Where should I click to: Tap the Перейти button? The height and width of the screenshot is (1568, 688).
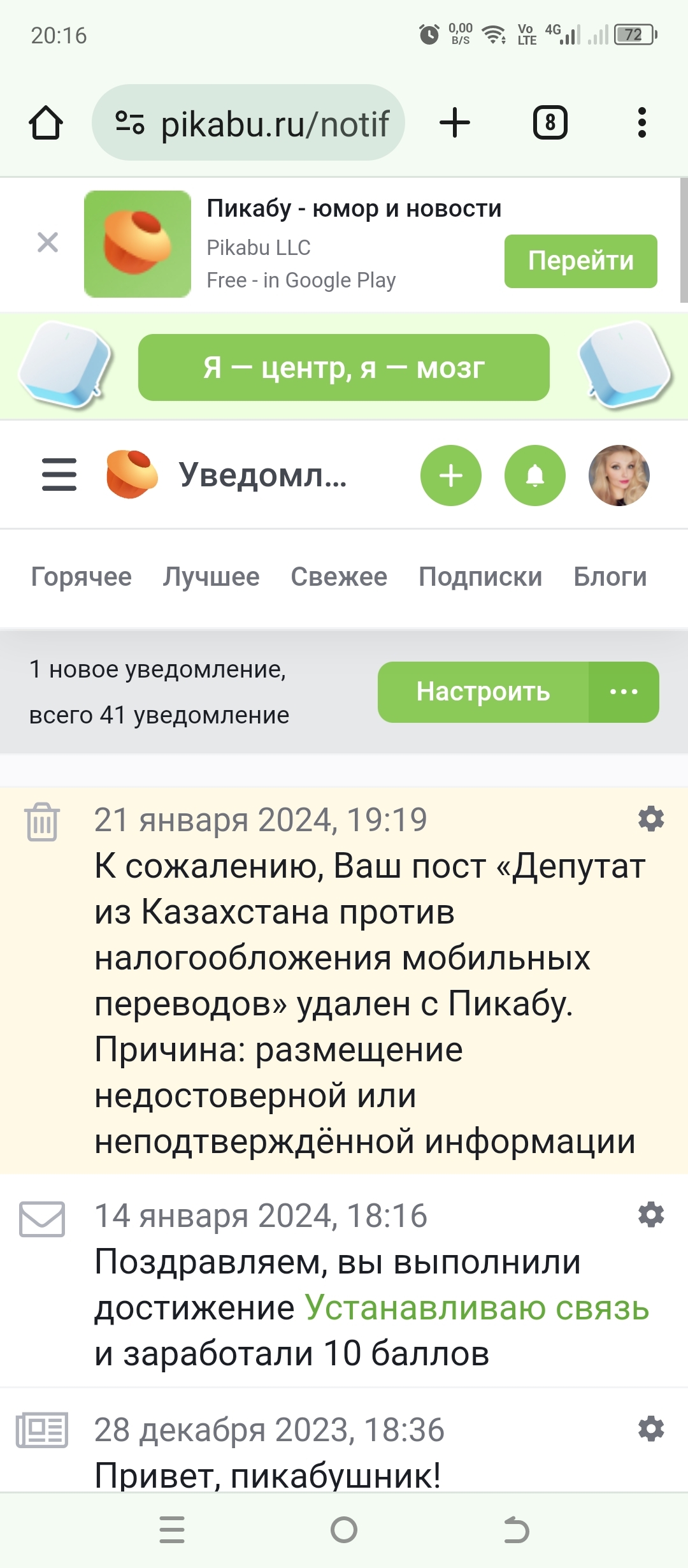[x=580, y=261]
